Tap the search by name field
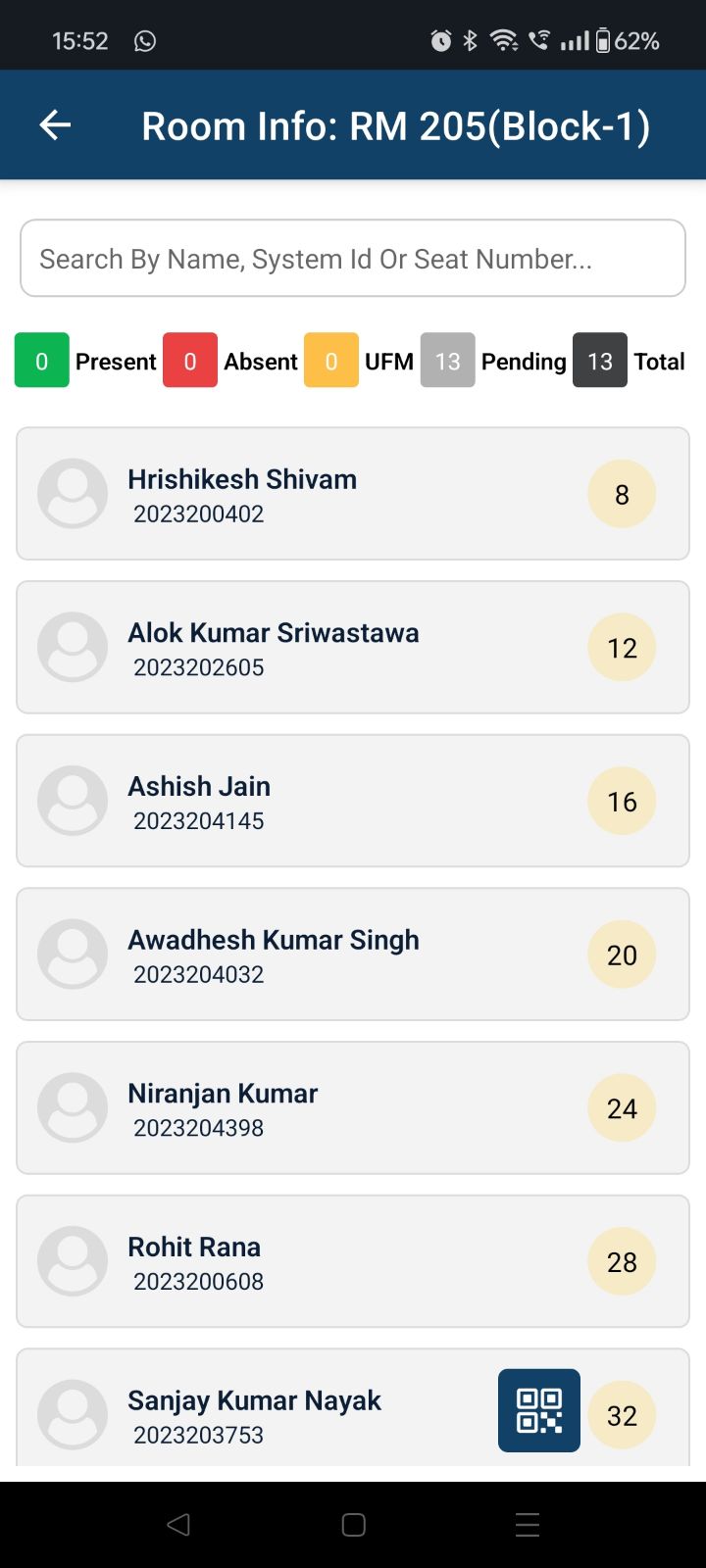The width and height of the screenshot is (706, 1568). (353, 258)
